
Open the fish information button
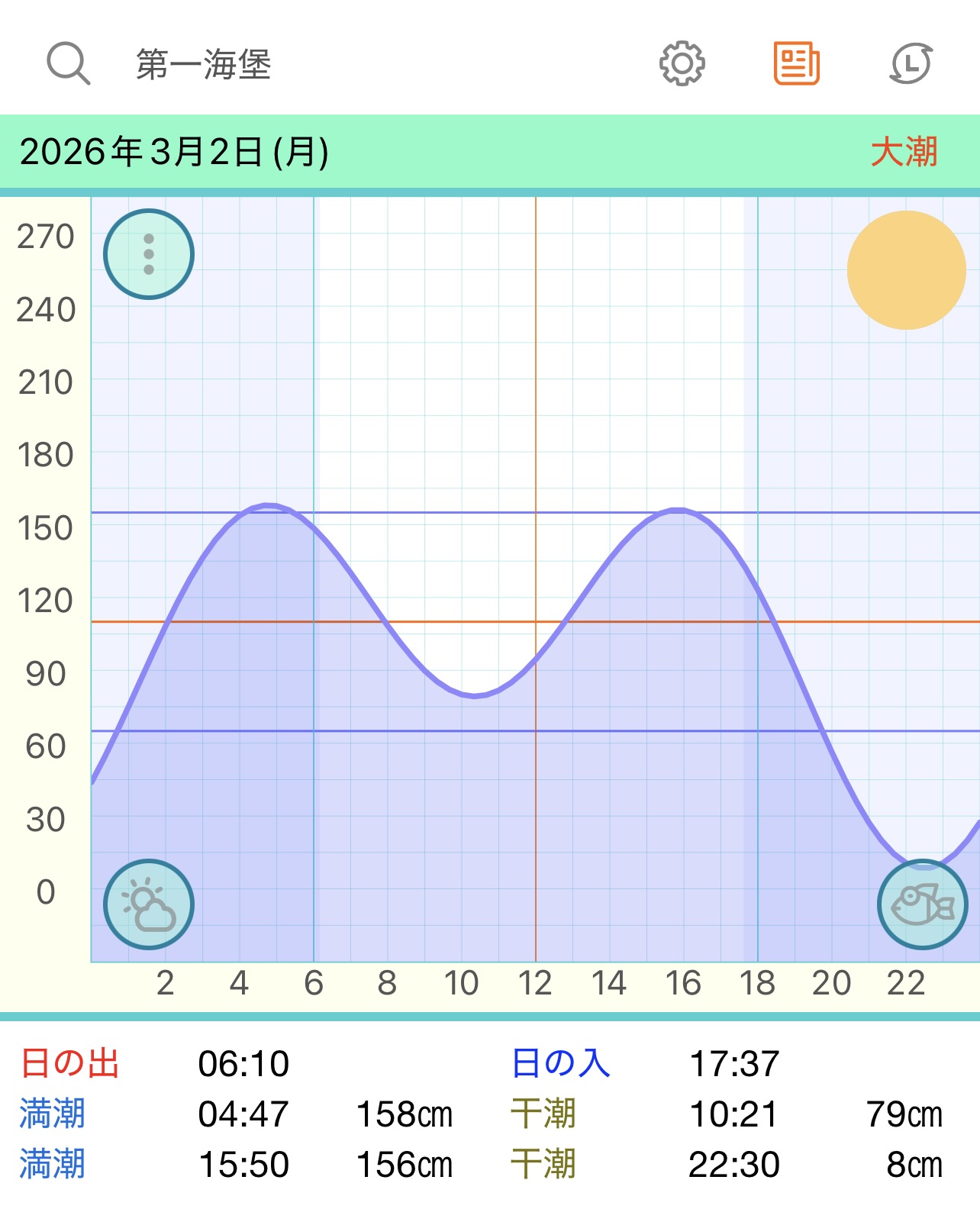(922, 904)
